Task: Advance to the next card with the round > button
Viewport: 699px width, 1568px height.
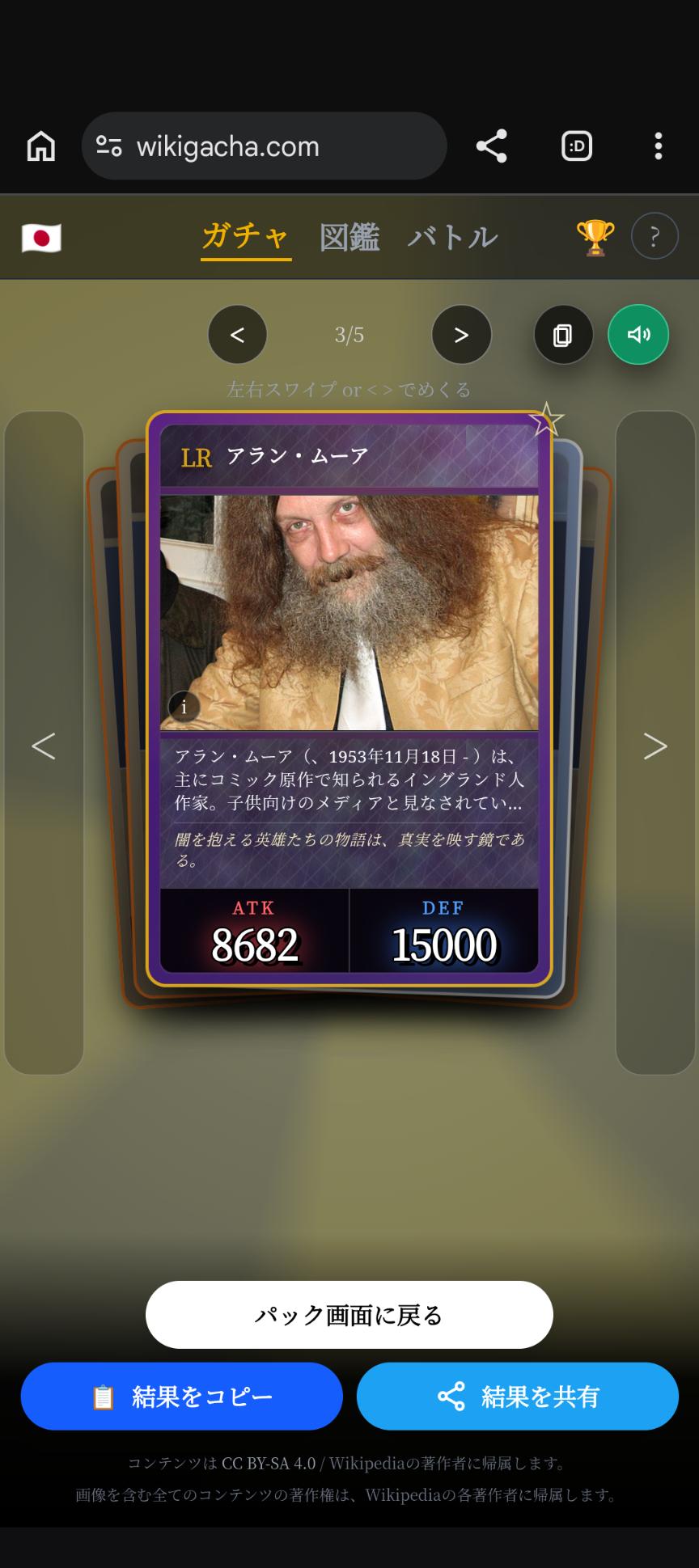Action: (x=461, y=335)
